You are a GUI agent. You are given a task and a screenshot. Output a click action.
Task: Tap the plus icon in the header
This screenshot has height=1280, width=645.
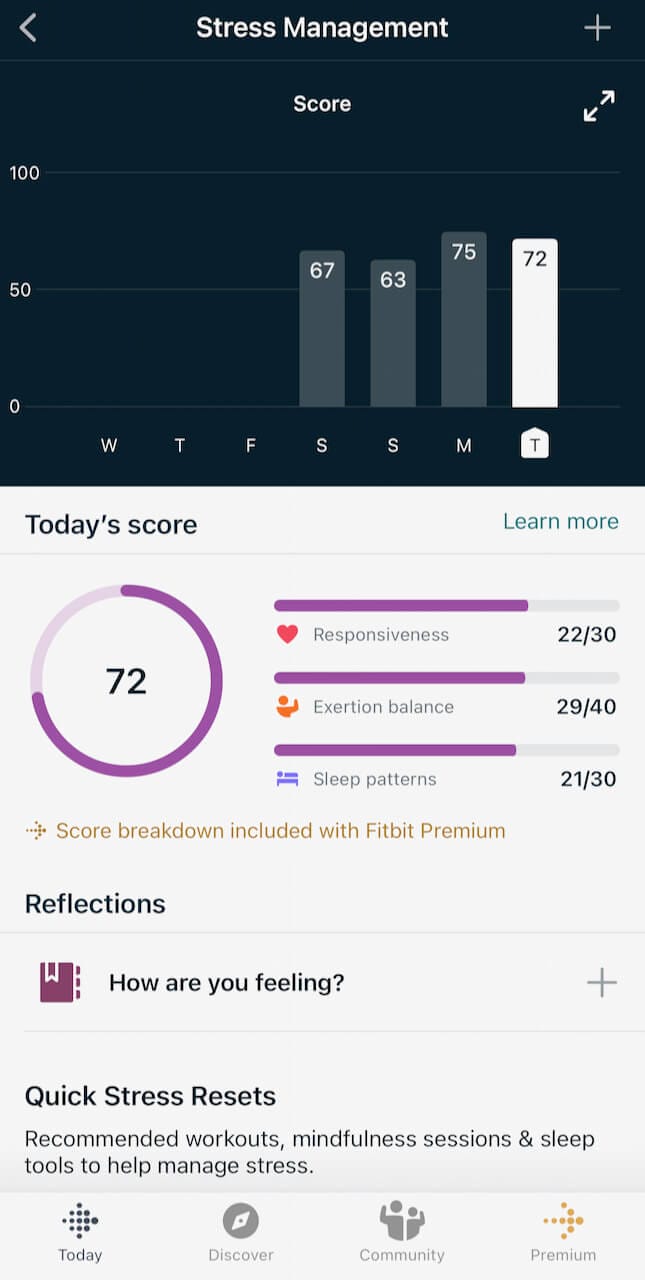point(597,28)
